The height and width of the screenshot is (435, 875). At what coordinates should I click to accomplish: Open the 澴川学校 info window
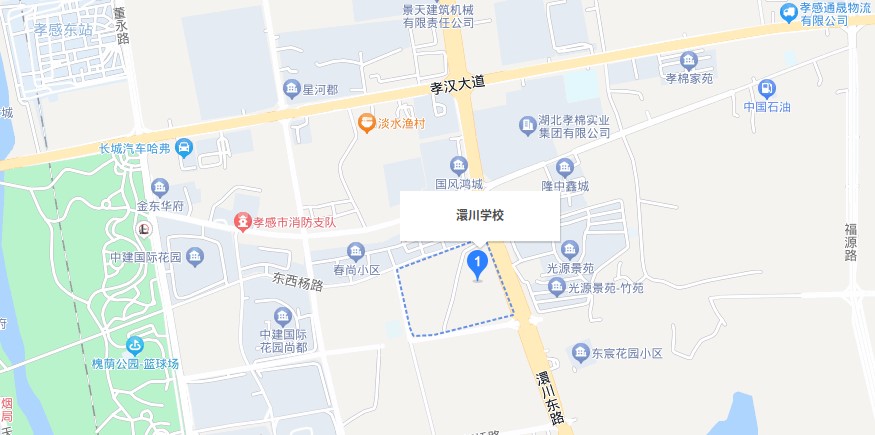[479, 215]
